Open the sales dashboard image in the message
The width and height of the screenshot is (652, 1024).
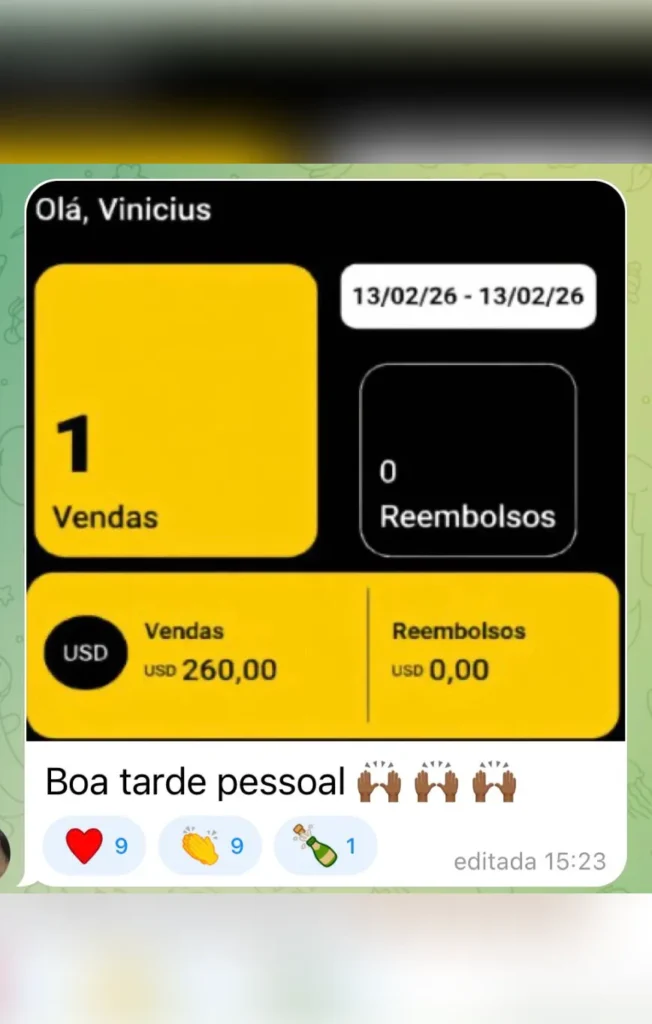[325, 460]
